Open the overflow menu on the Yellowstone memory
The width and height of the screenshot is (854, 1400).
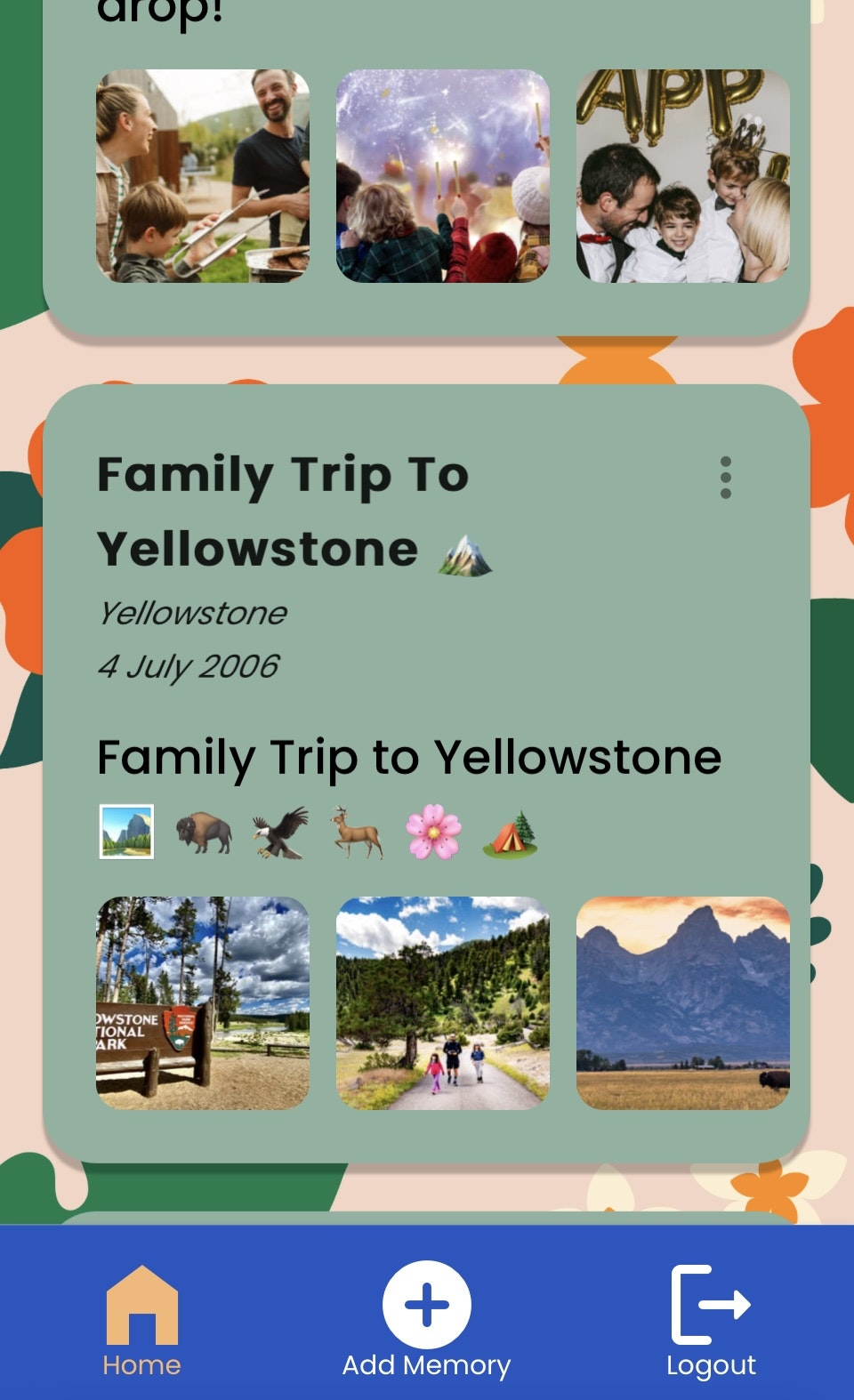[726, 478]
